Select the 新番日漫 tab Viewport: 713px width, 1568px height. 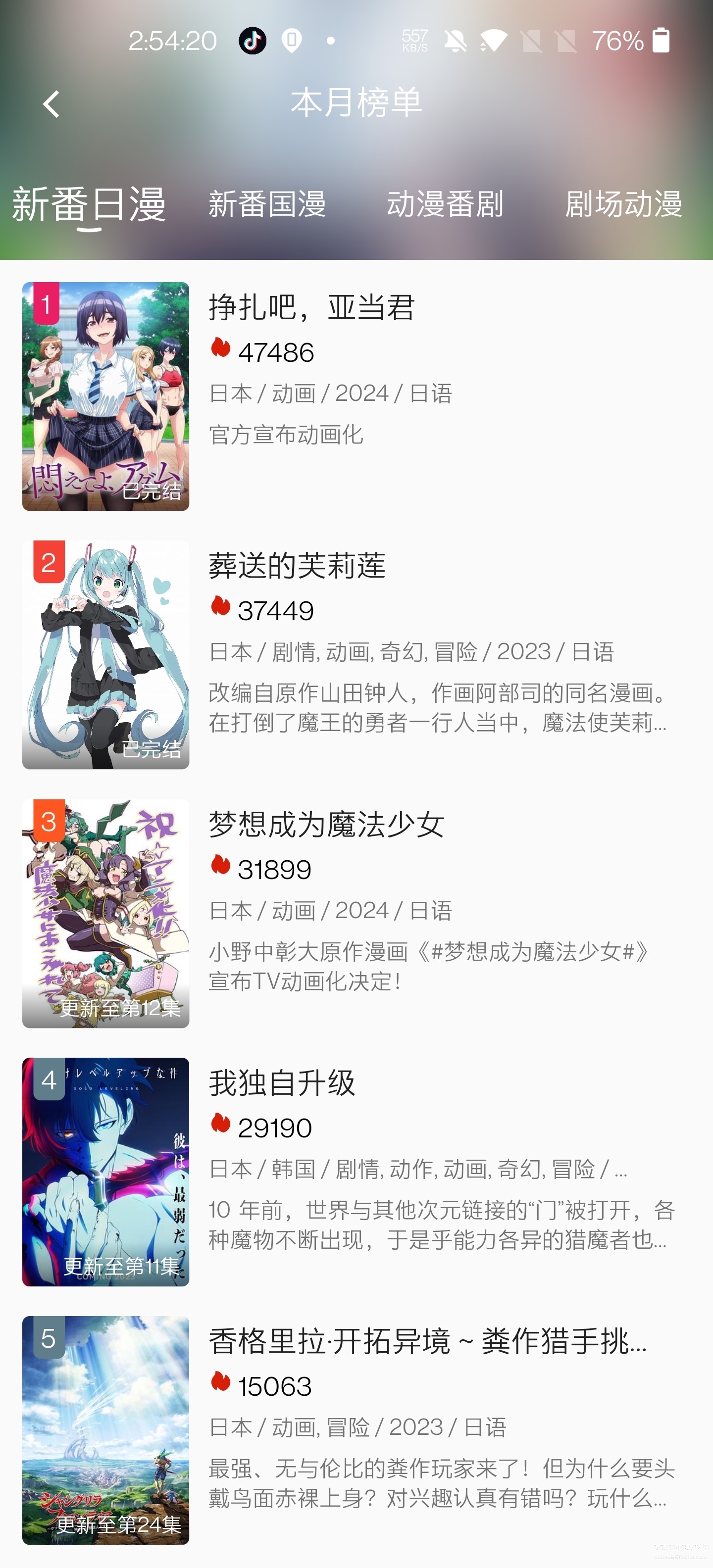(89, 204)
